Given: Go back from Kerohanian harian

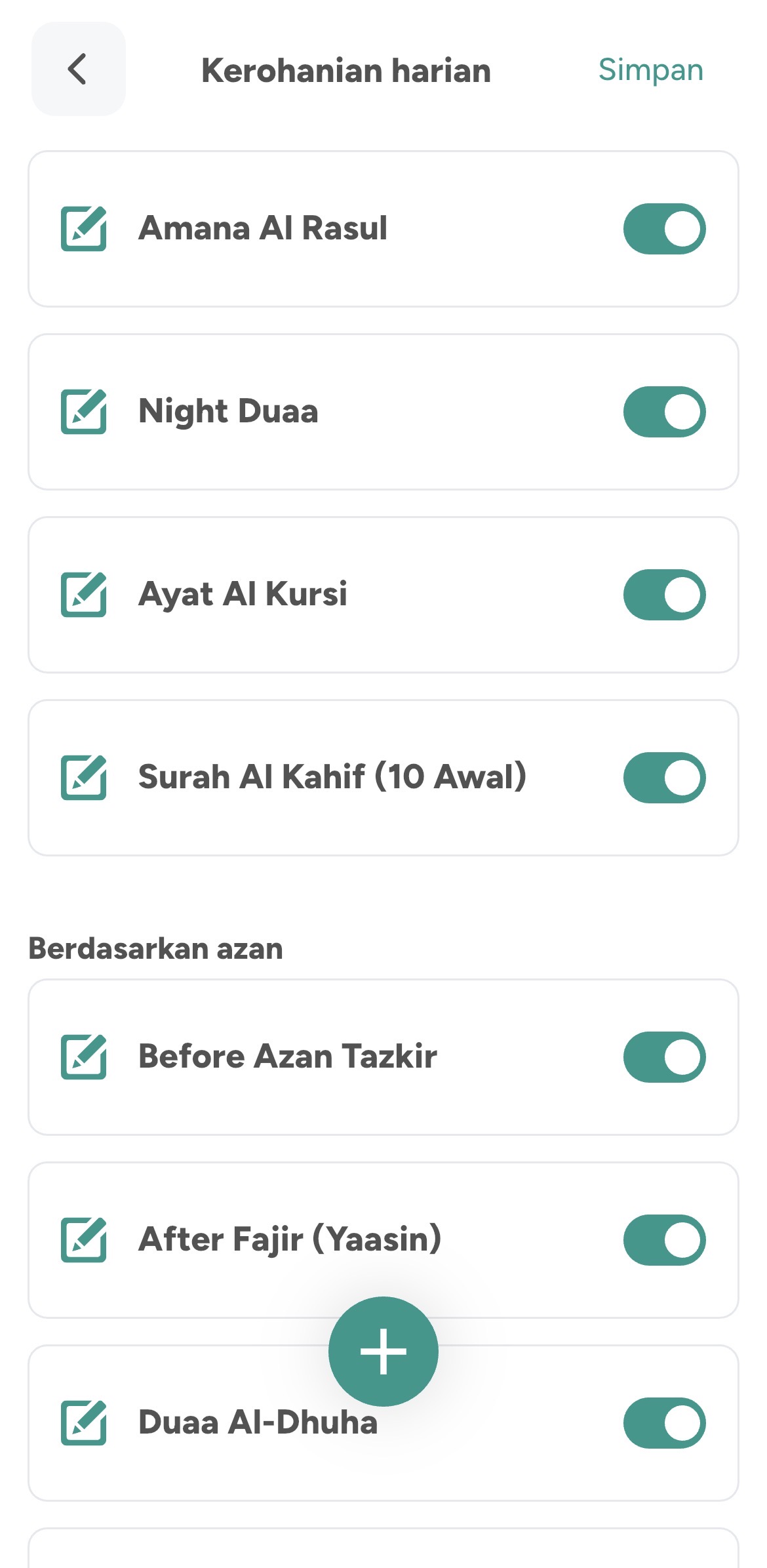Looking at the screenshot, I should coord(78,69).
